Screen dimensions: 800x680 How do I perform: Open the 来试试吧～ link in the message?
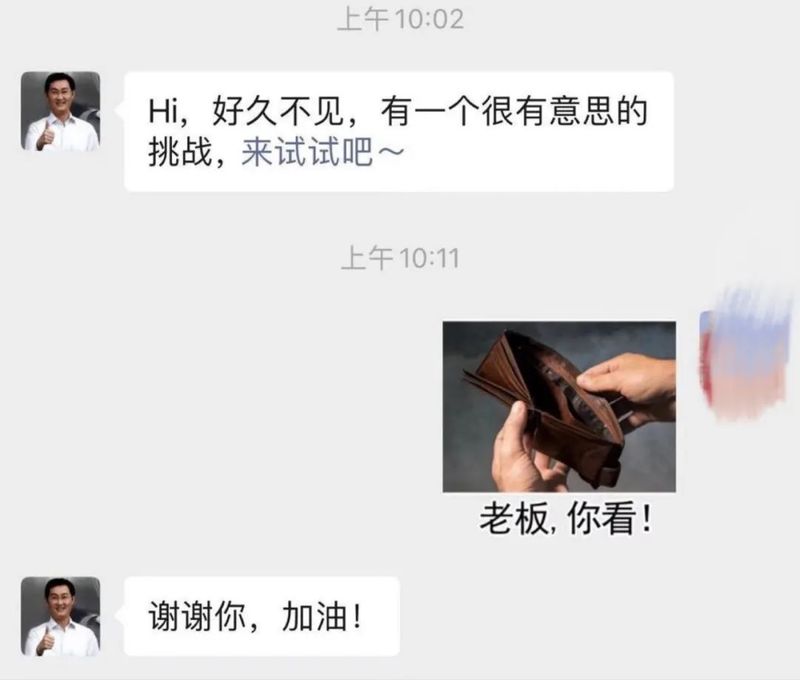pyautogui.click(x=321, y=153)
